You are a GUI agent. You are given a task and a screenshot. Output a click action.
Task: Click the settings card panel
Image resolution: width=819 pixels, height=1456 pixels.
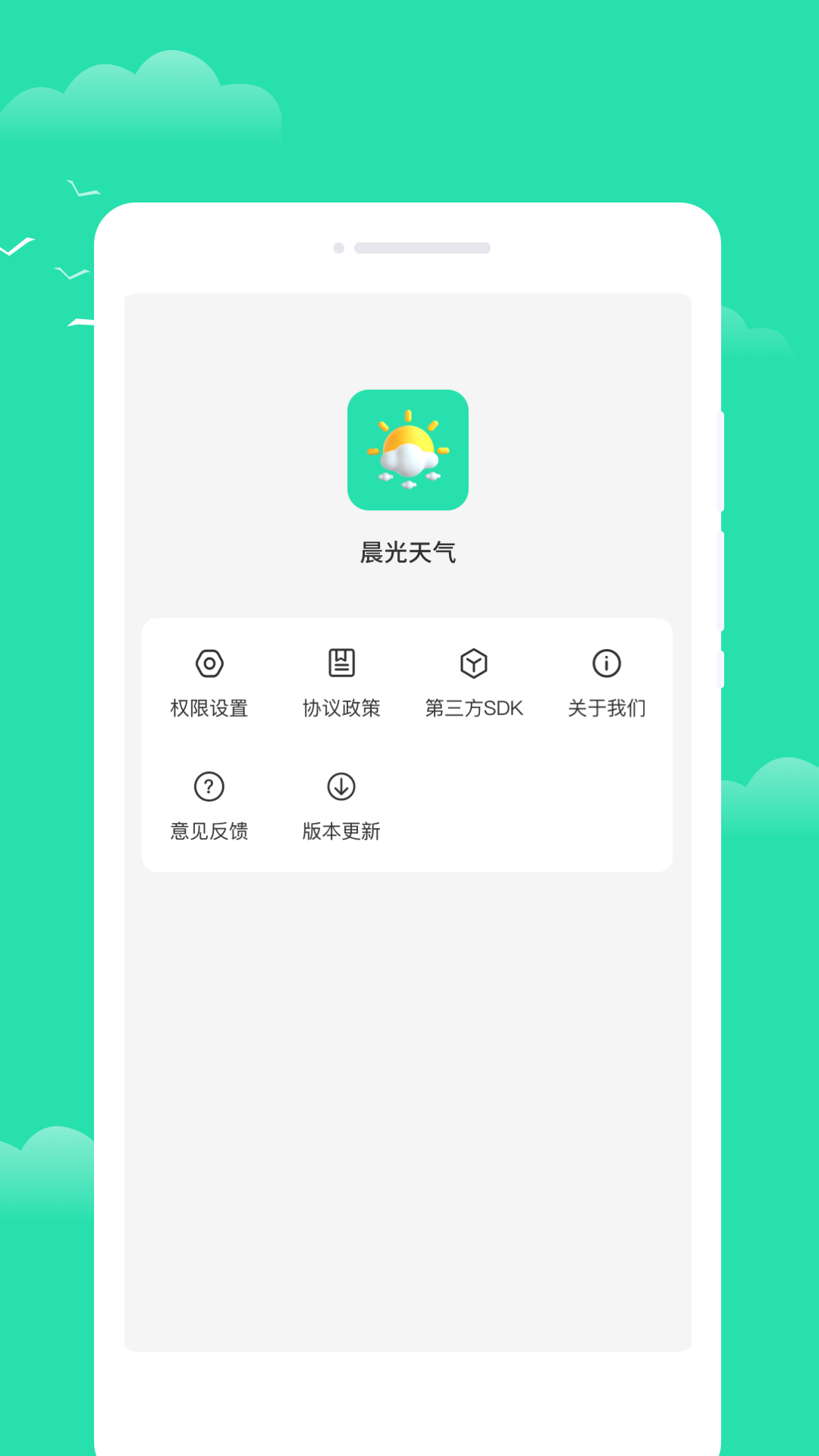point(408,743)
